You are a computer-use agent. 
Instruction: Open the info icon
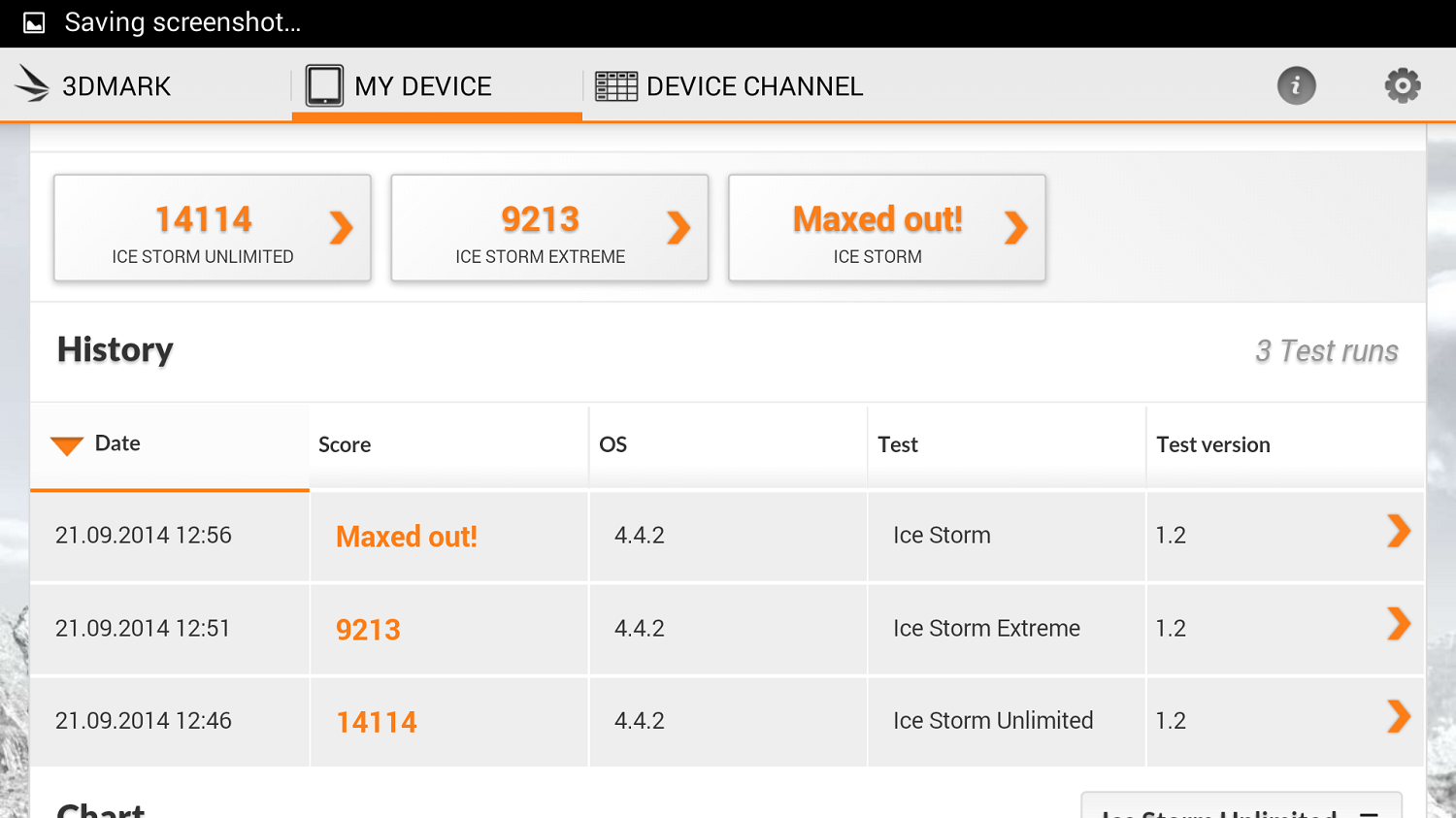(x=1296, y=86)
